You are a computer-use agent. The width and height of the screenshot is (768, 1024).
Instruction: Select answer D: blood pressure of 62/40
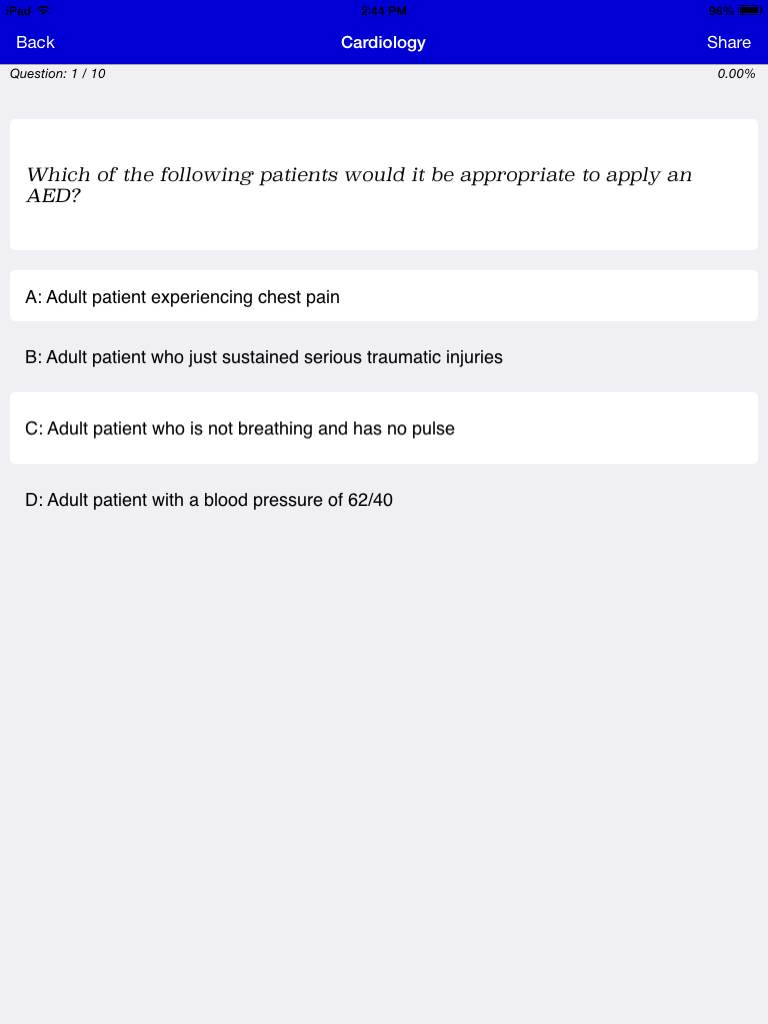[384, 500]
